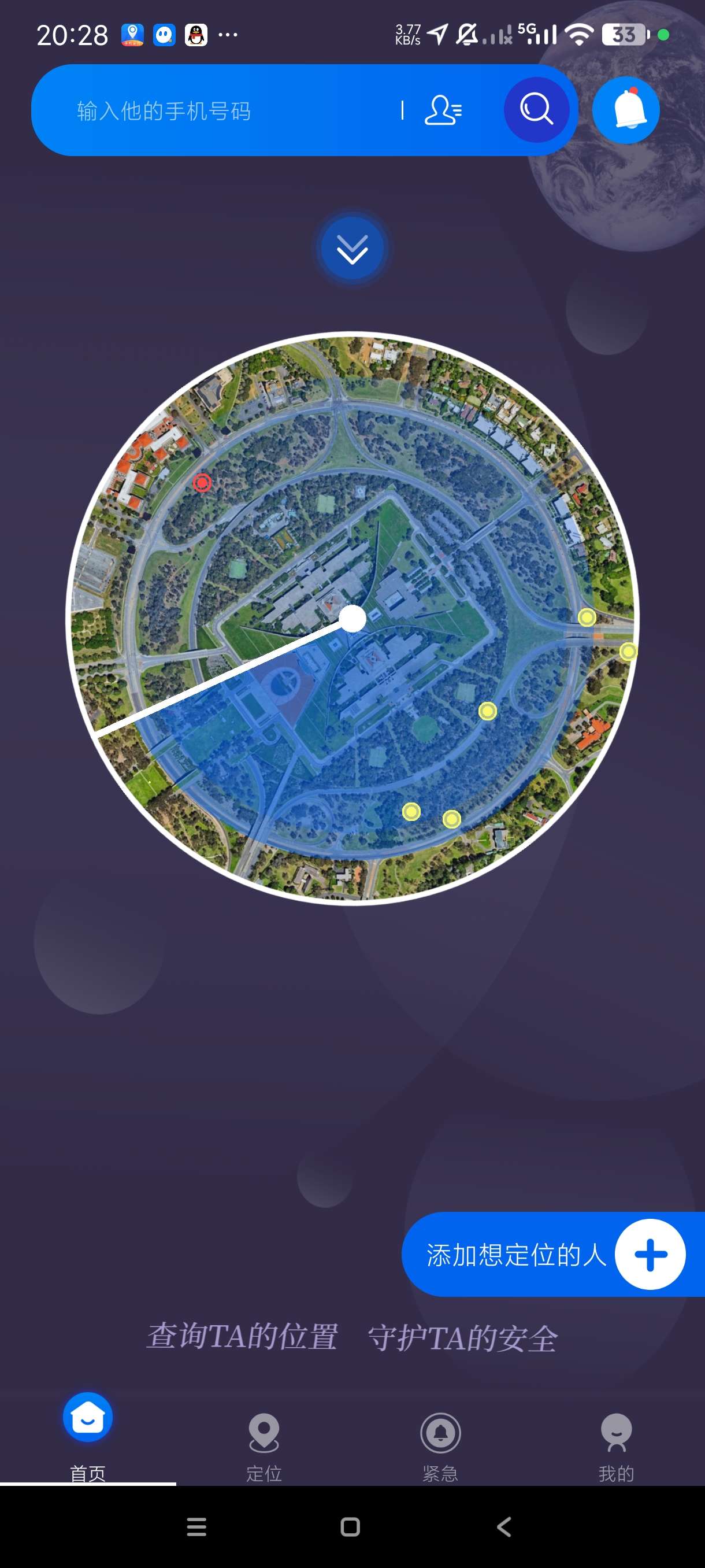
Task: Open the contacts list icon
Action: 443,111
